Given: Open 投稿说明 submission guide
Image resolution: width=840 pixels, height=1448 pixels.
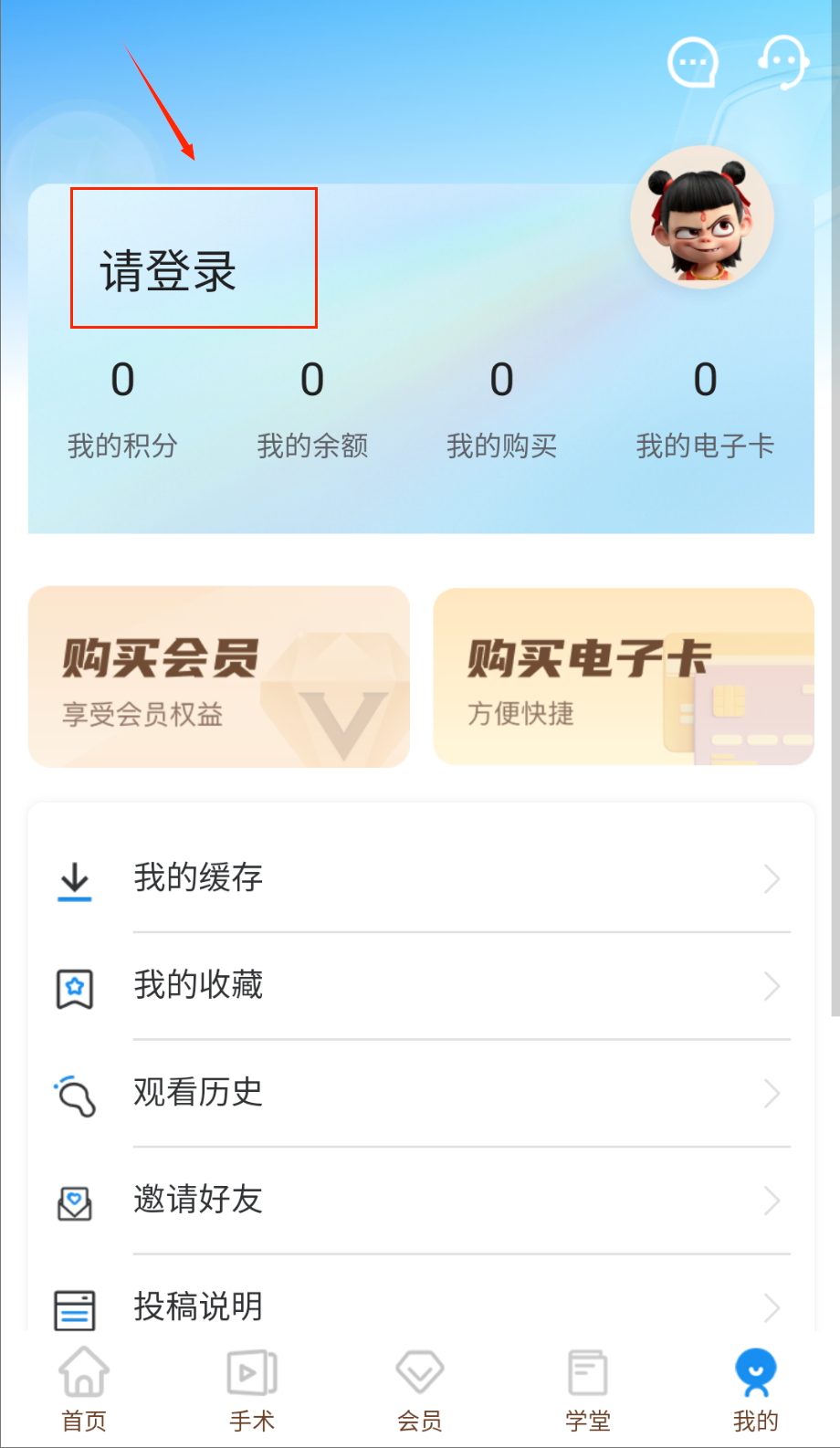Looking at the screenshot, I should [420, 1306].
